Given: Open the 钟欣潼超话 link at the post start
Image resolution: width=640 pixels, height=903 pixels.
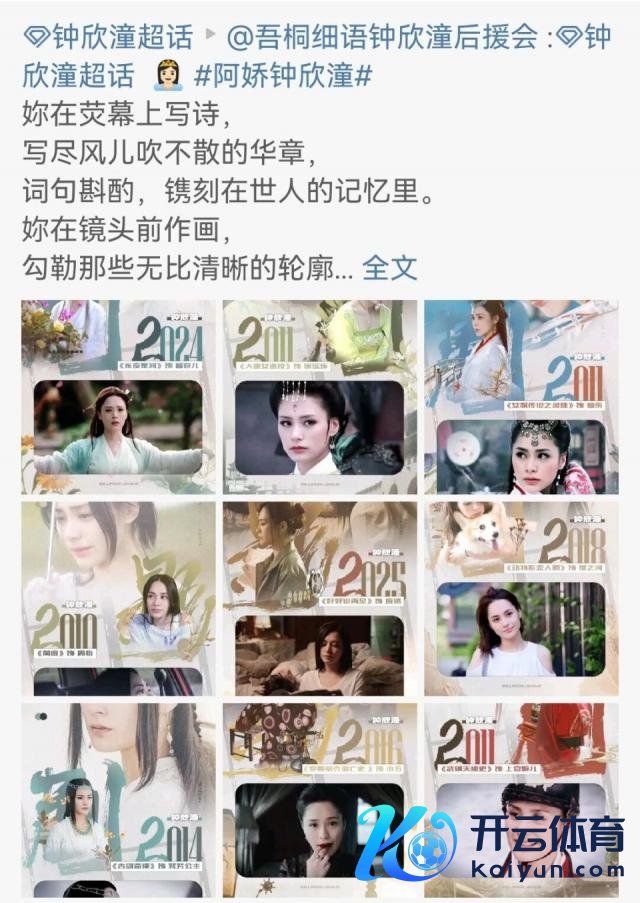Looking at the screenshot, I should coord(110,37).
